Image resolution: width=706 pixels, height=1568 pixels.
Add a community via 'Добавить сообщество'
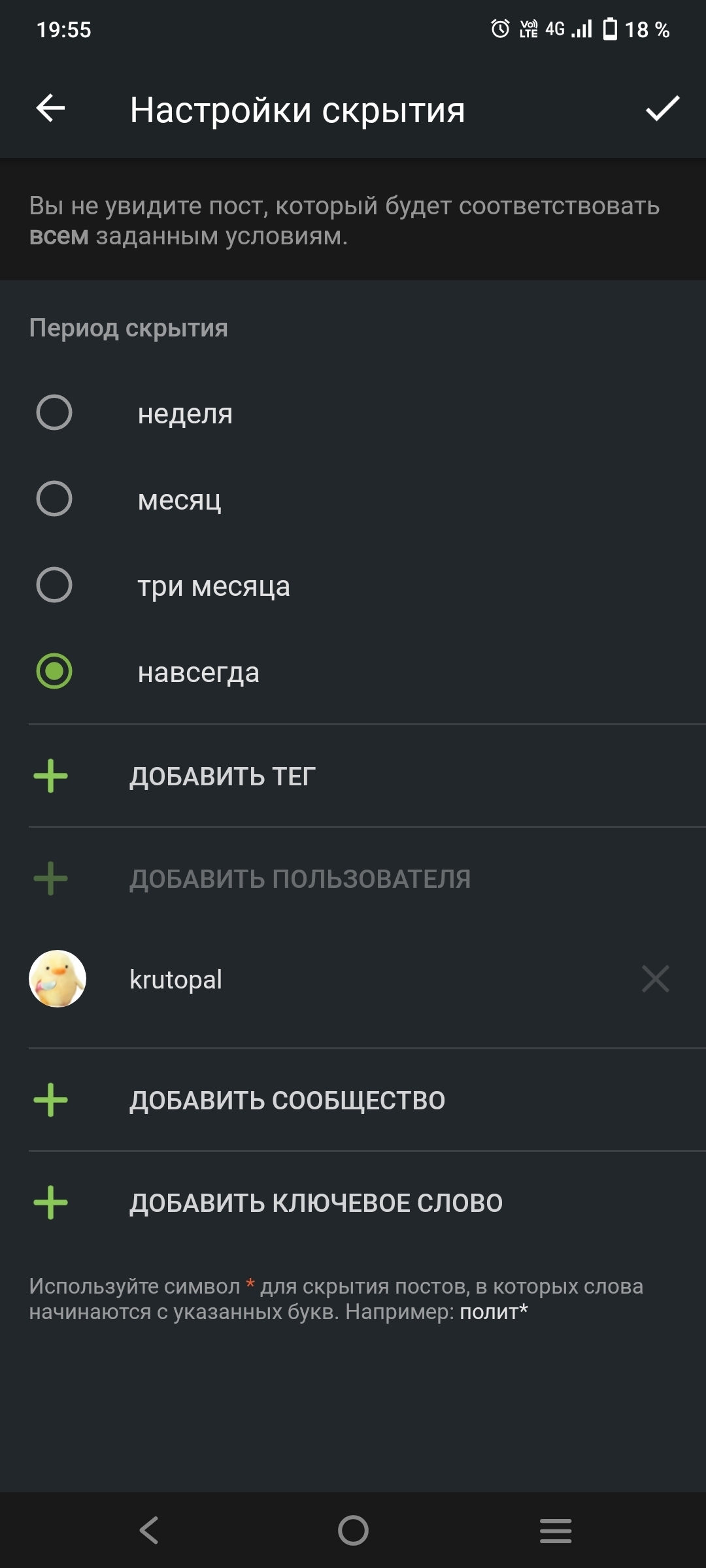286,1100
